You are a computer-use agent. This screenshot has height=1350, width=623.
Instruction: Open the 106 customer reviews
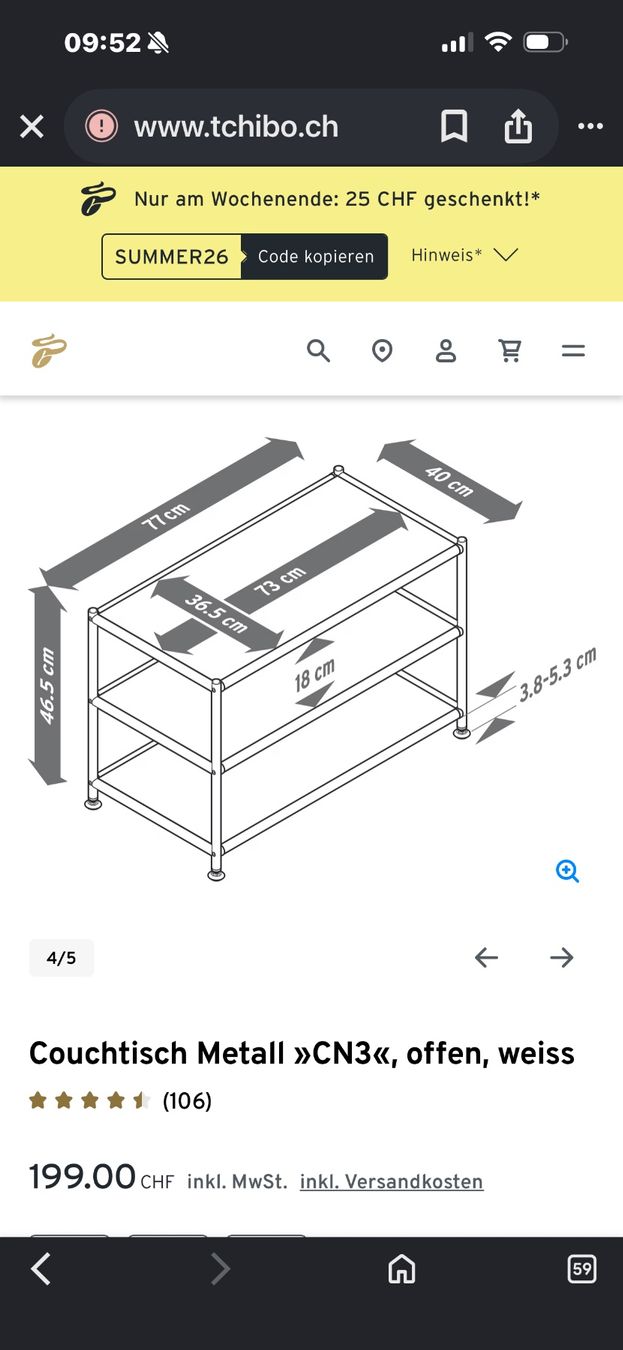[x=186, y=1101]
